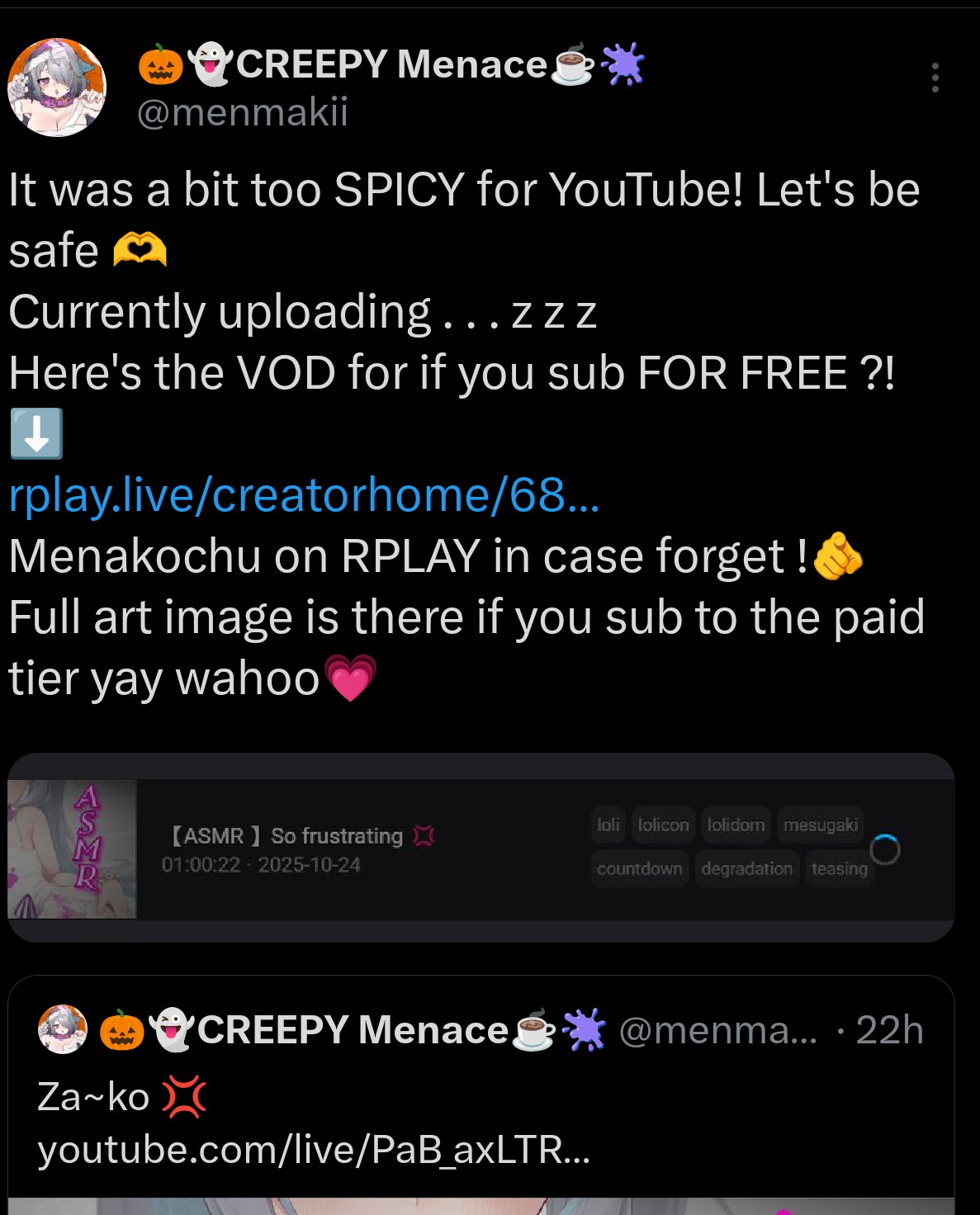The height and width of the screenshot is (1215, 980).
Task: Open the @menmakii handle in the post header
Action: click(x=242, y=112)
